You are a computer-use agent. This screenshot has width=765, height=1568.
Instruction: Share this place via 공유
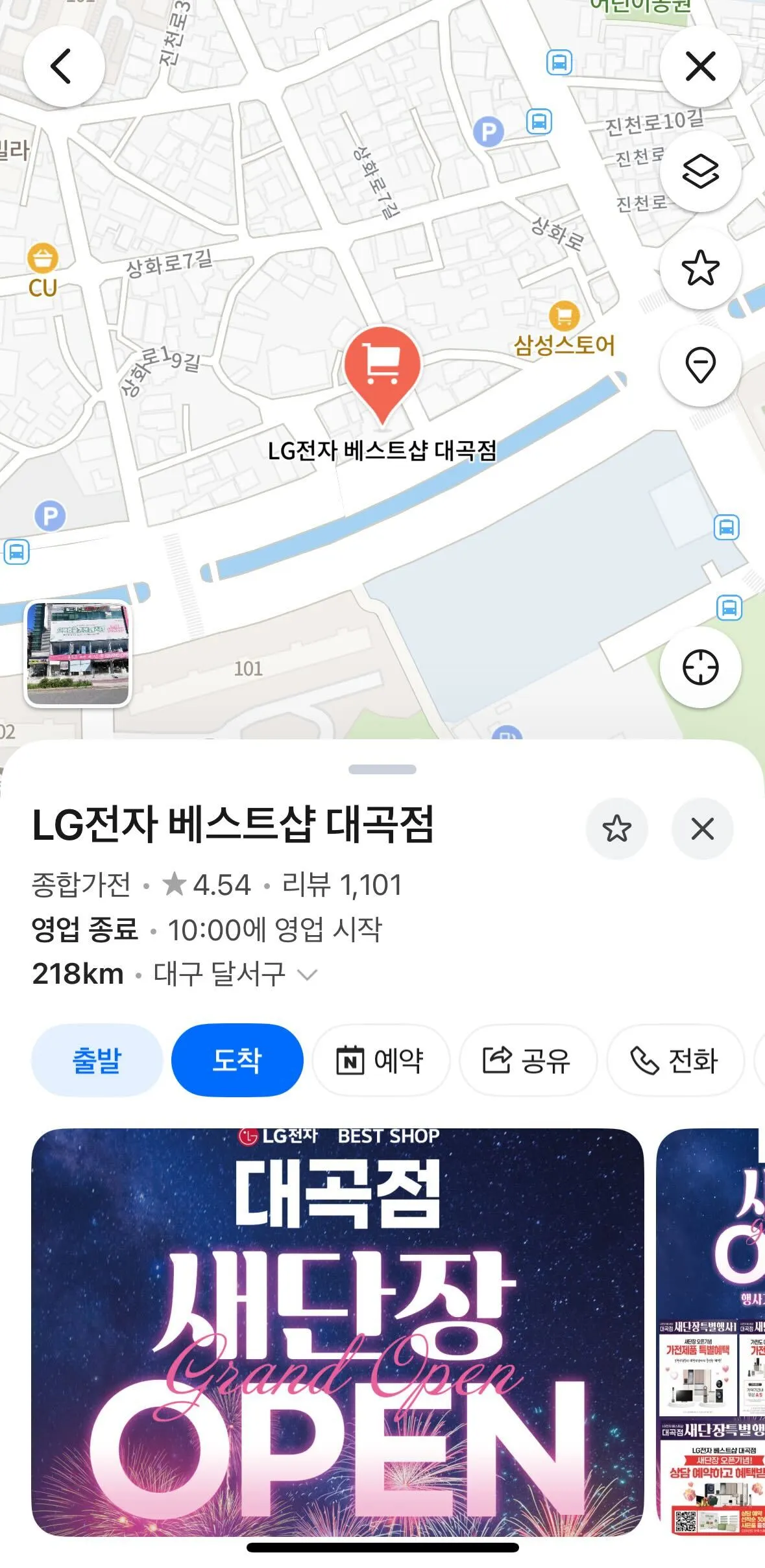pos(528,1060)
